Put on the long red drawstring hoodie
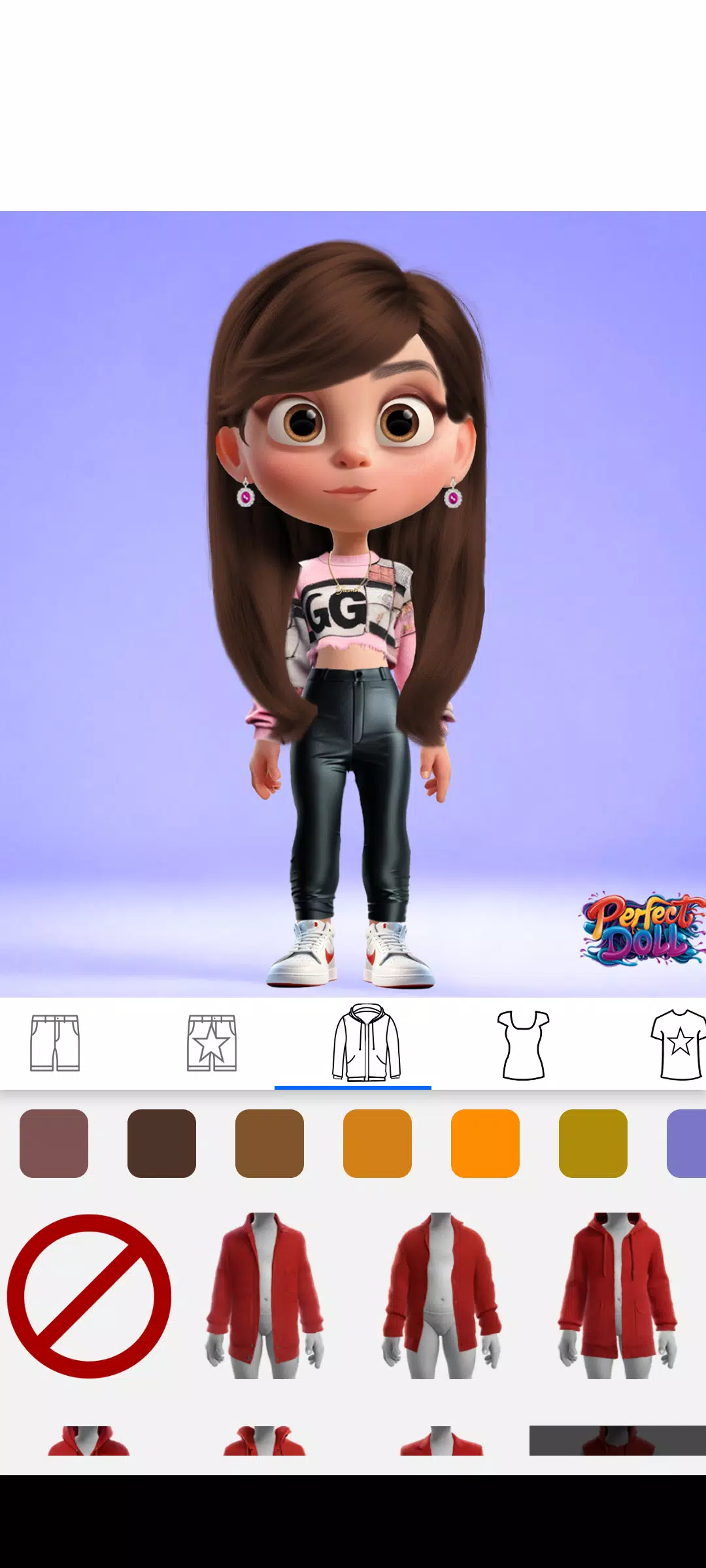This screenshot has width=706, height=1568. coord(617,1296)
